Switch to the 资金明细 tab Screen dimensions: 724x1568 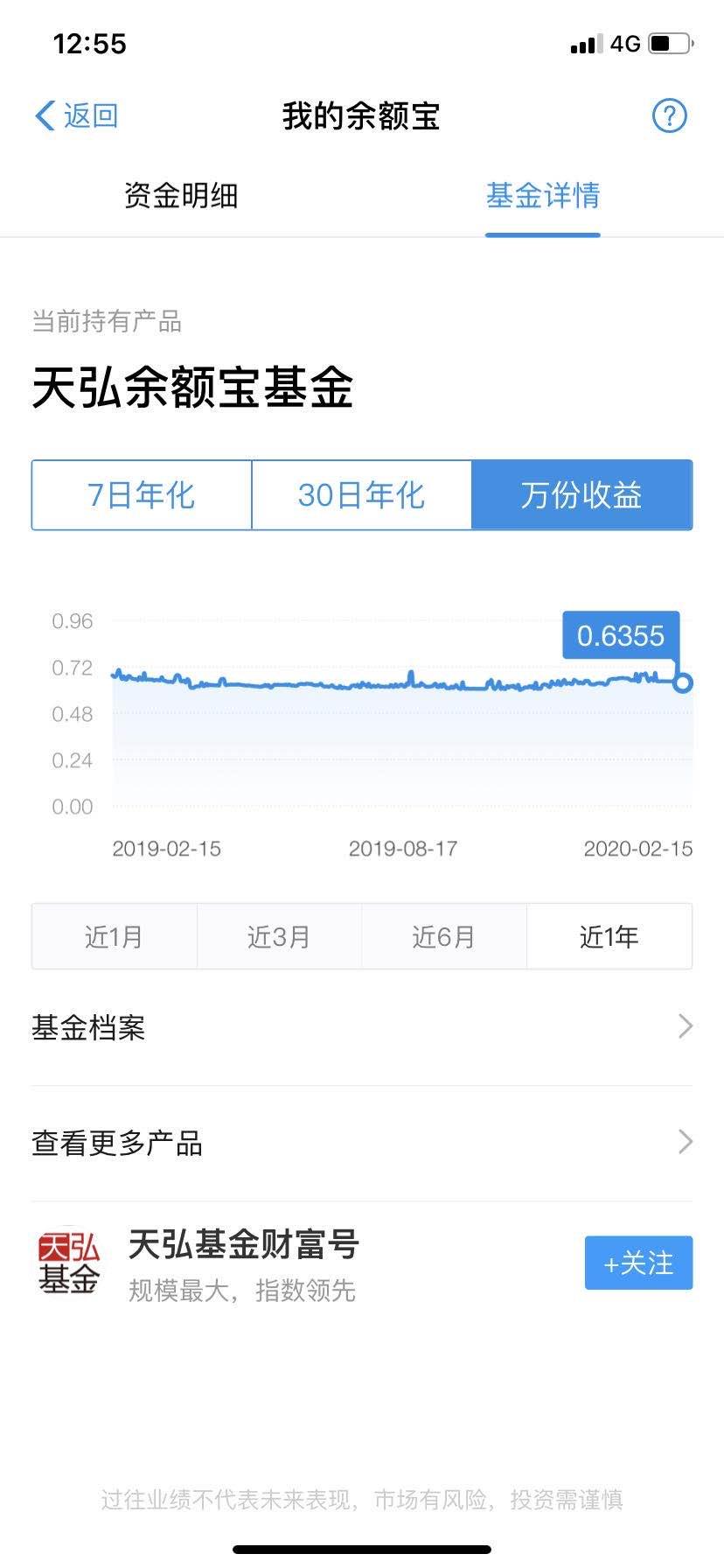(x=181, y=195)
